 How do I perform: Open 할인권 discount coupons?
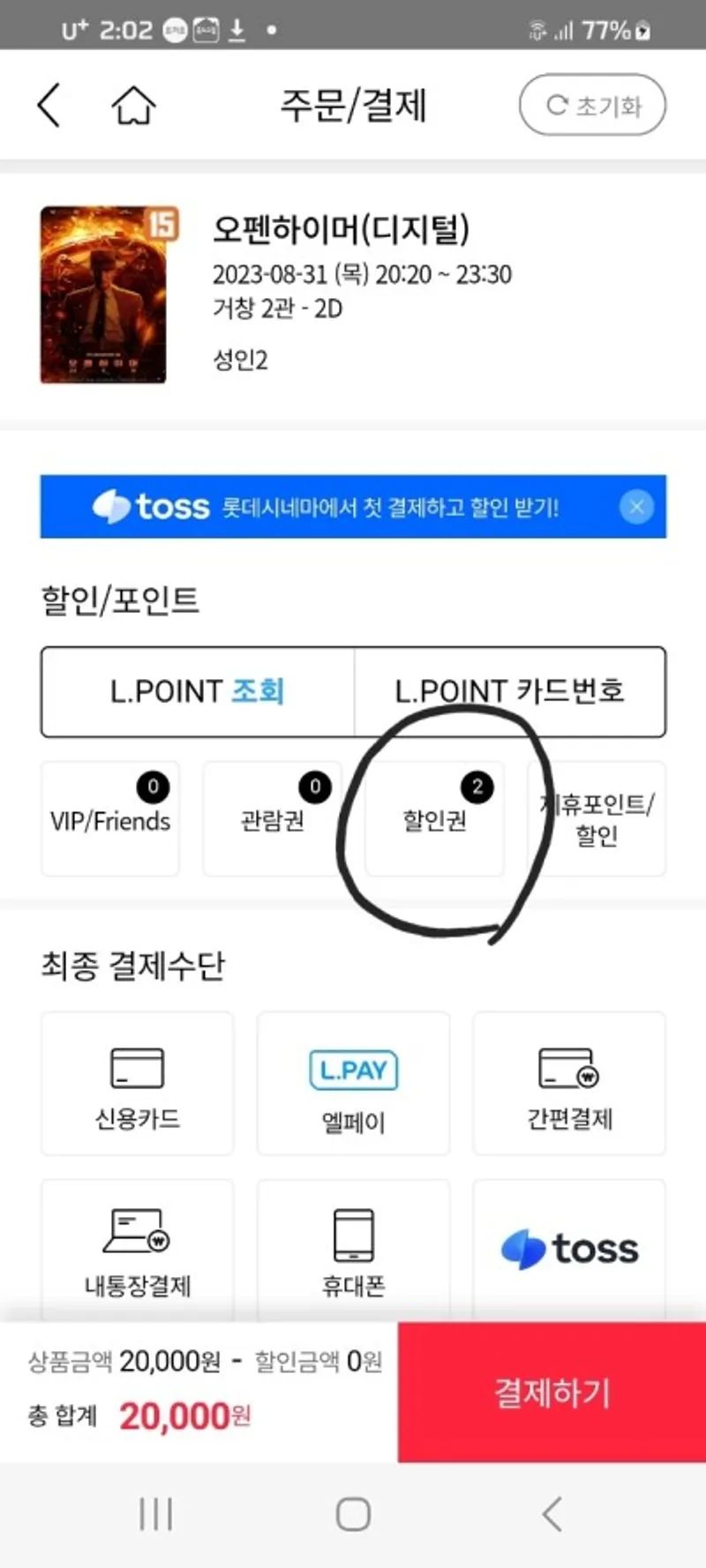point(434,819)
